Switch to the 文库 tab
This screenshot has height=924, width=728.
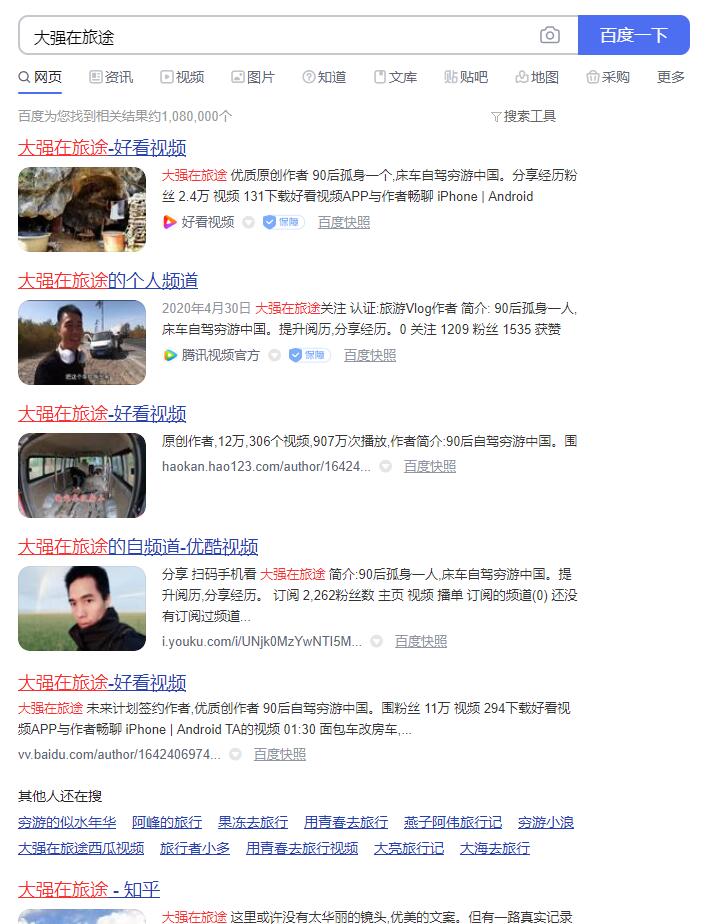[x=395, y=77]
